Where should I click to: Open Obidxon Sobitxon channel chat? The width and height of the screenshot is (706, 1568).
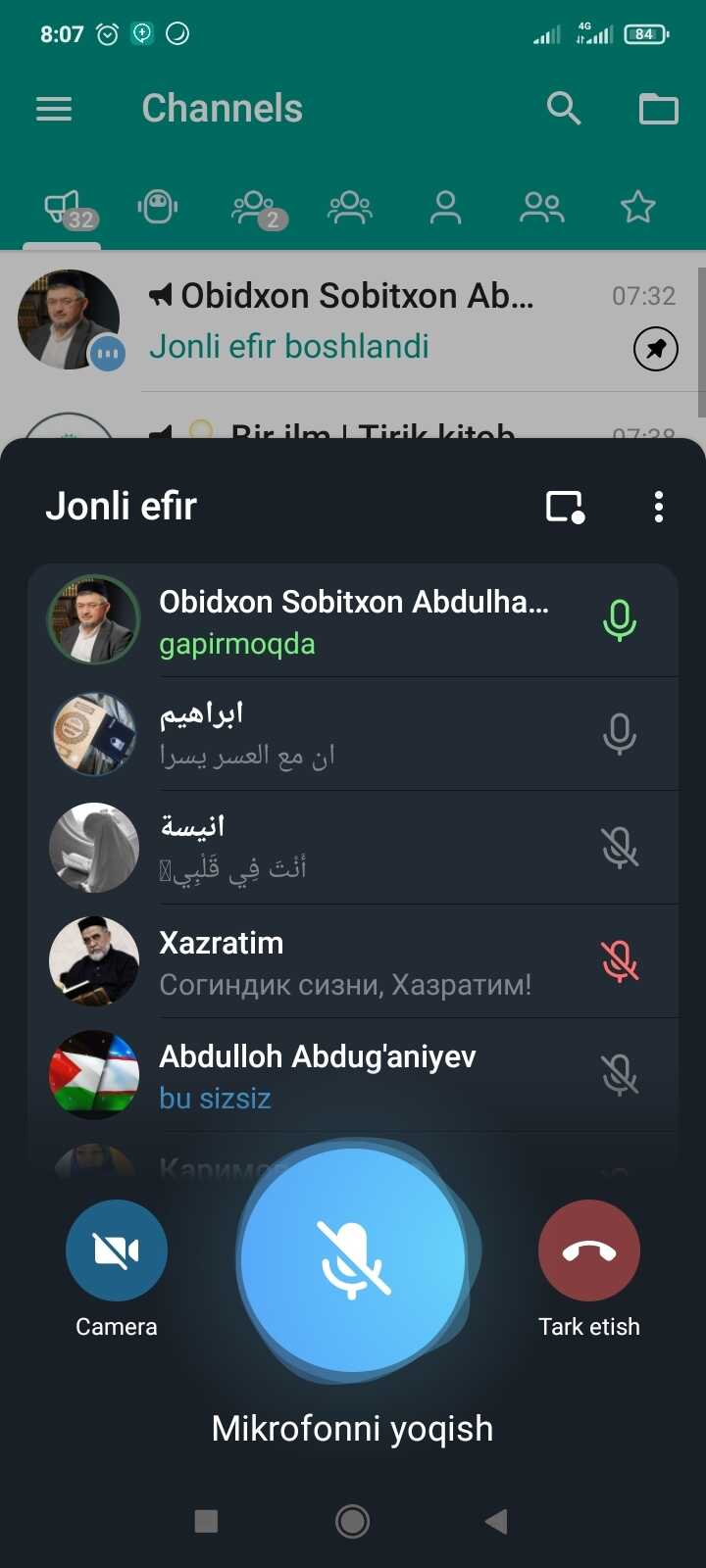tap(343, 320)
